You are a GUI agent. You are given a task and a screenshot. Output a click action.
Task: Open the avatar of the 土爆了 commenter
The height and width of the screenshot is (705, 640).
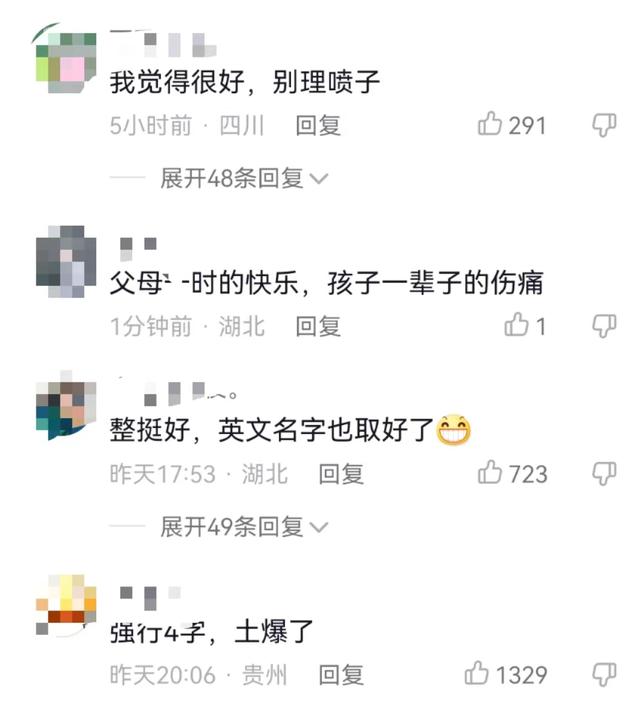[x=66, y=606]
